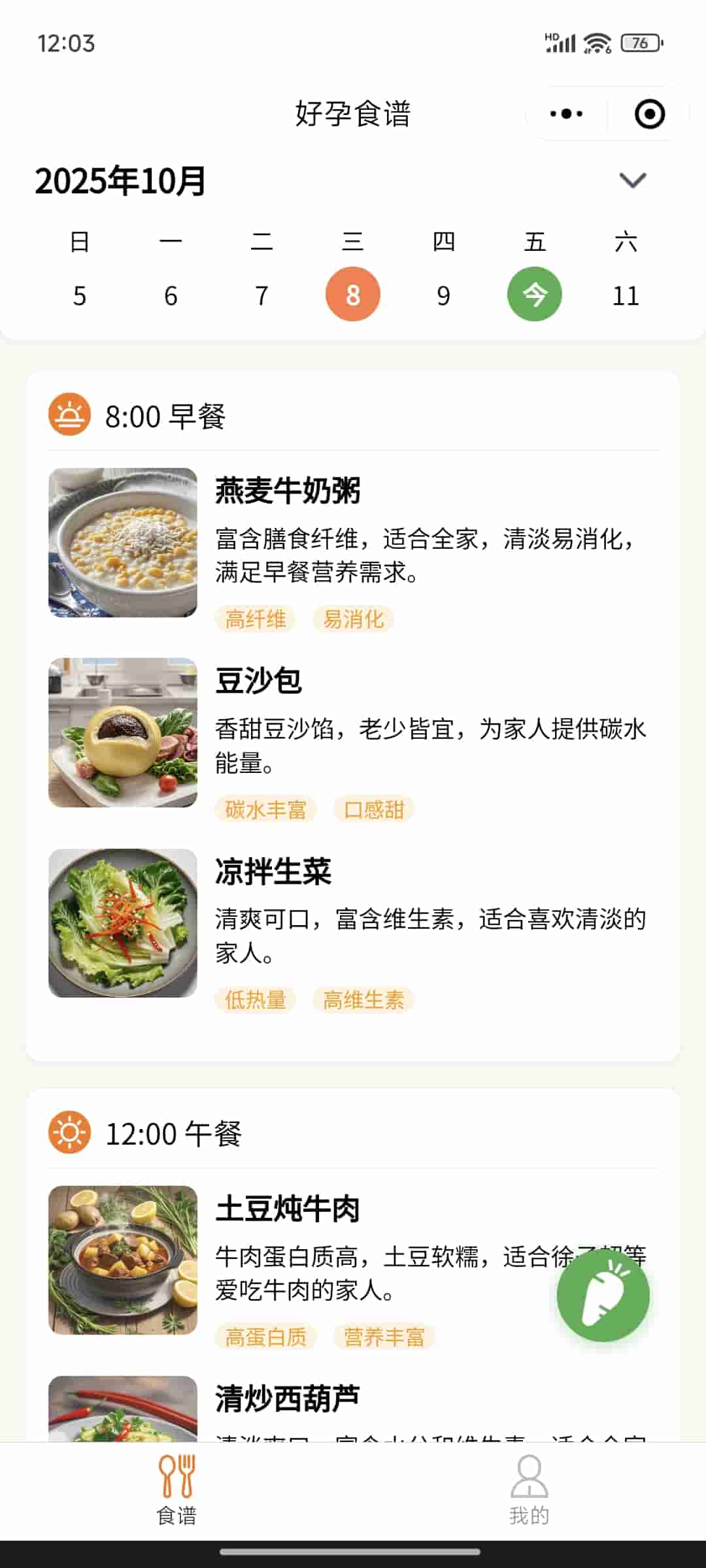Viewport: 706px width, 1568px height.
Task: Select date 5 in the week row
Action: 80,295
